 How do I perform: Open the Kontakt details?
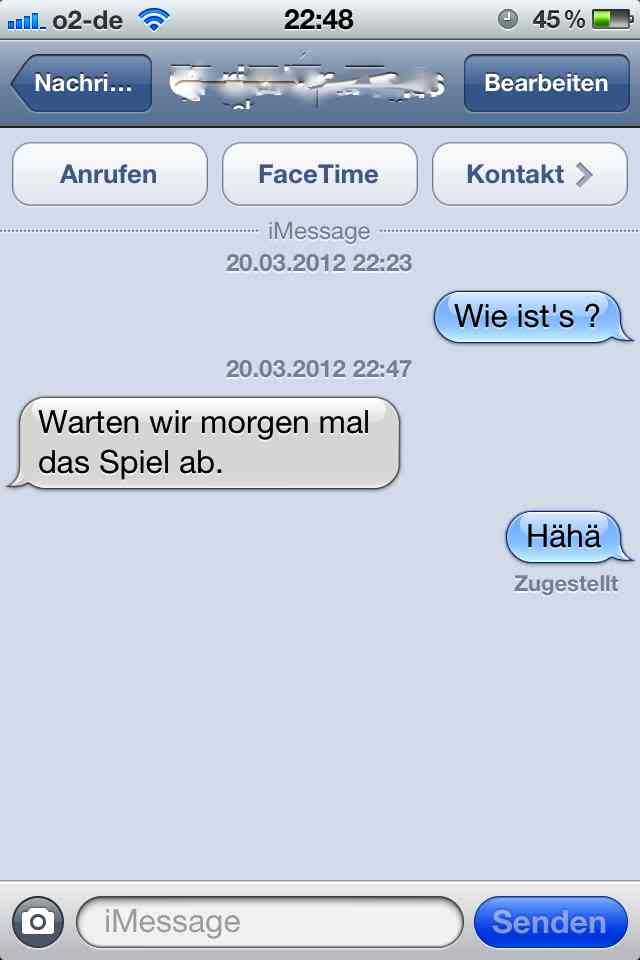coord(529,174)
